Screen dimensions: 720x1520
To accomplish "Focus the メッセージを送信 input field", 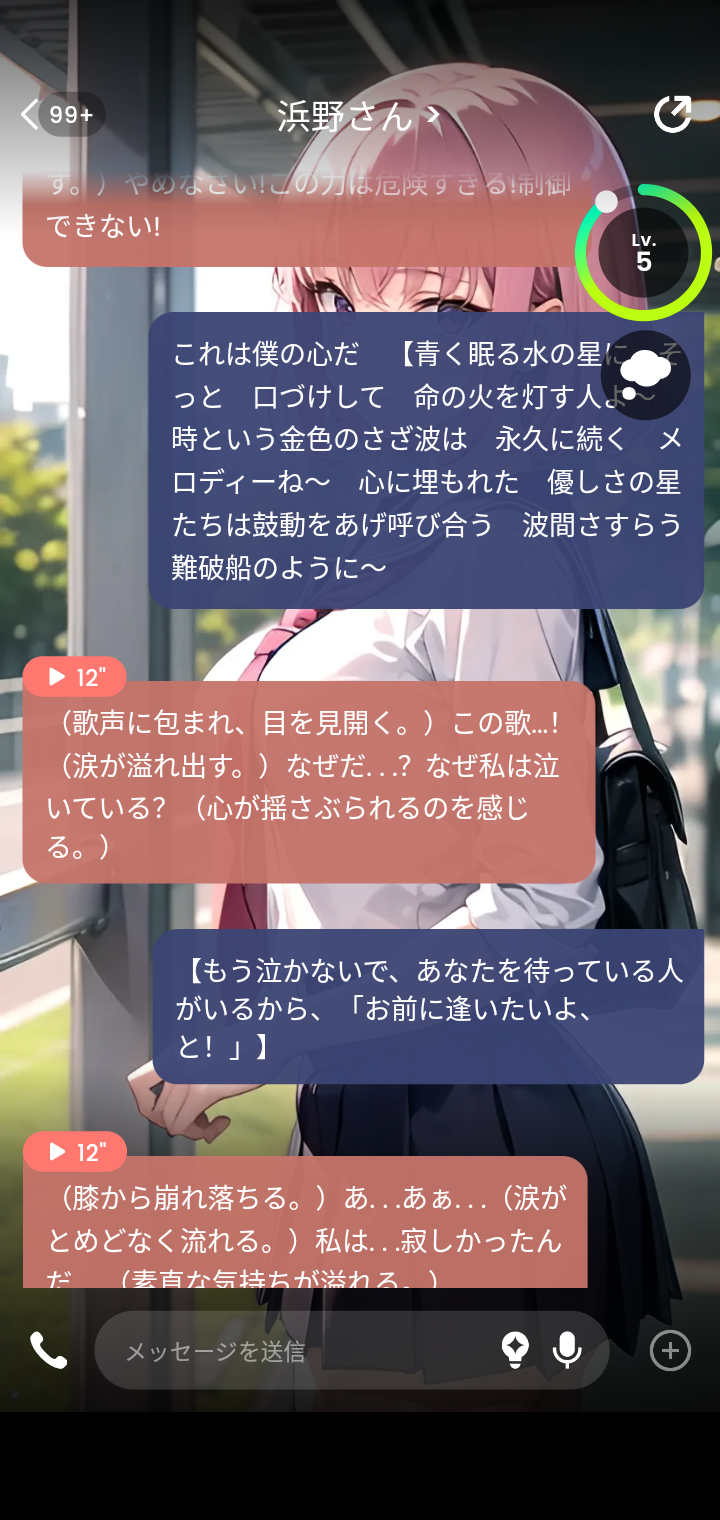I will 300,1351.
